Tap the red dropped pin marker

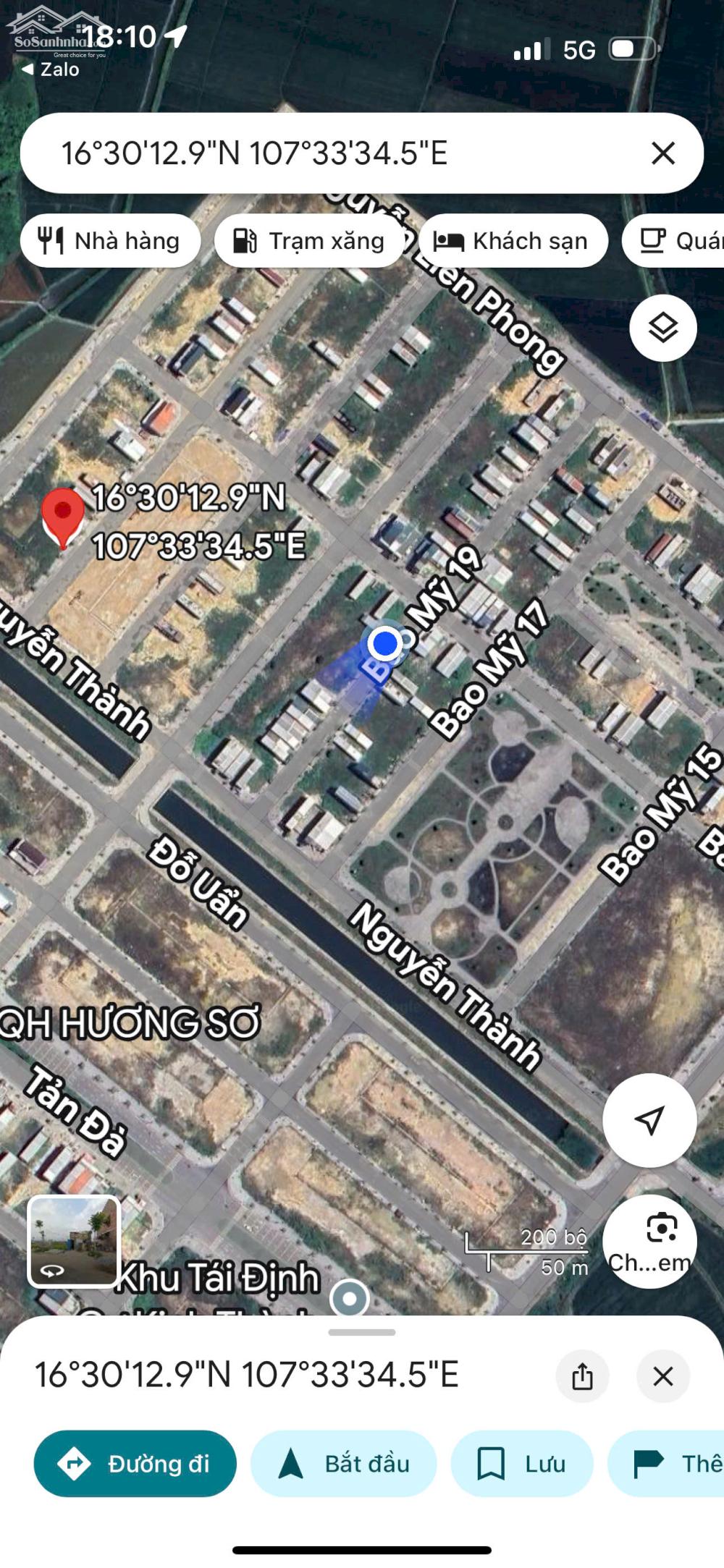coord(63,515)
